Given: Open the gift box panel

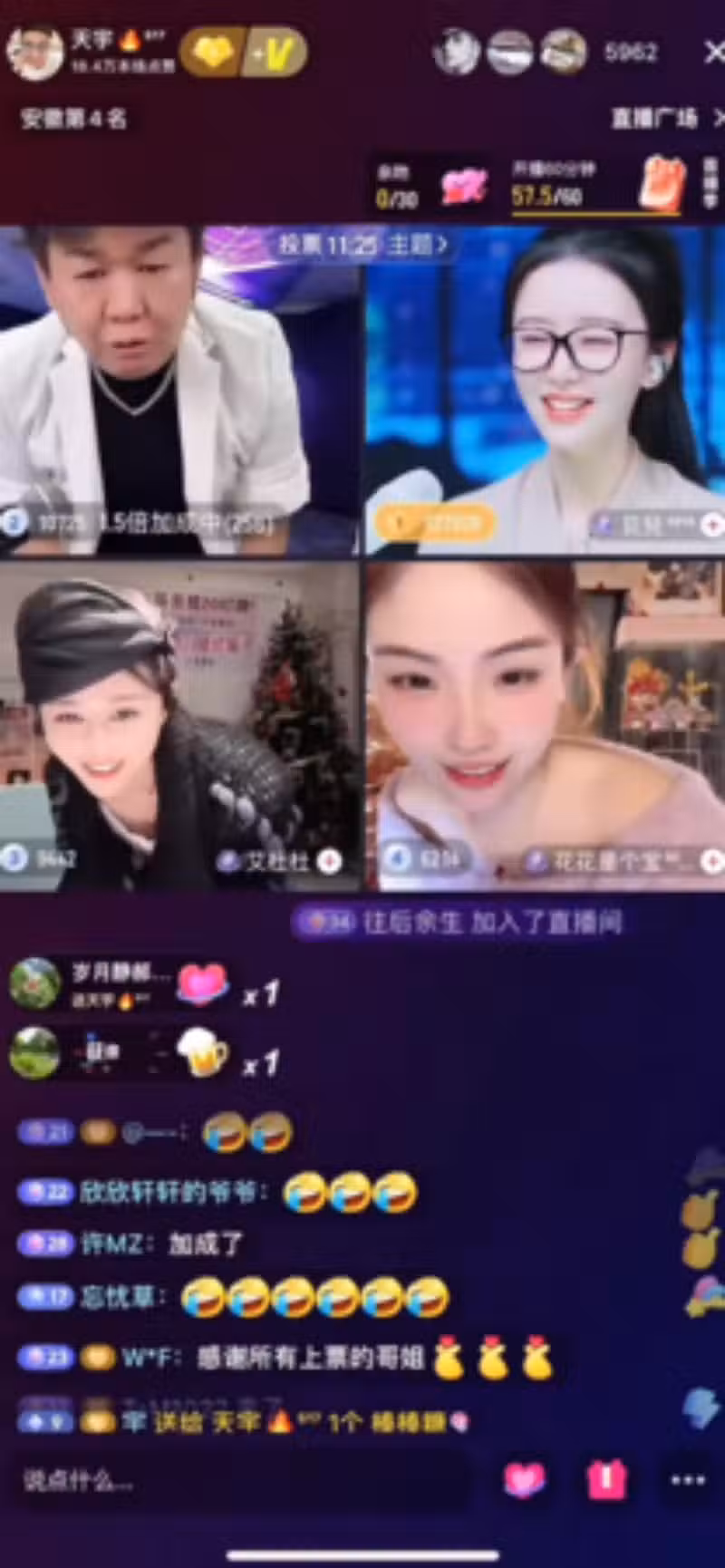Looking at the screenshot, I should (605, 1479).
